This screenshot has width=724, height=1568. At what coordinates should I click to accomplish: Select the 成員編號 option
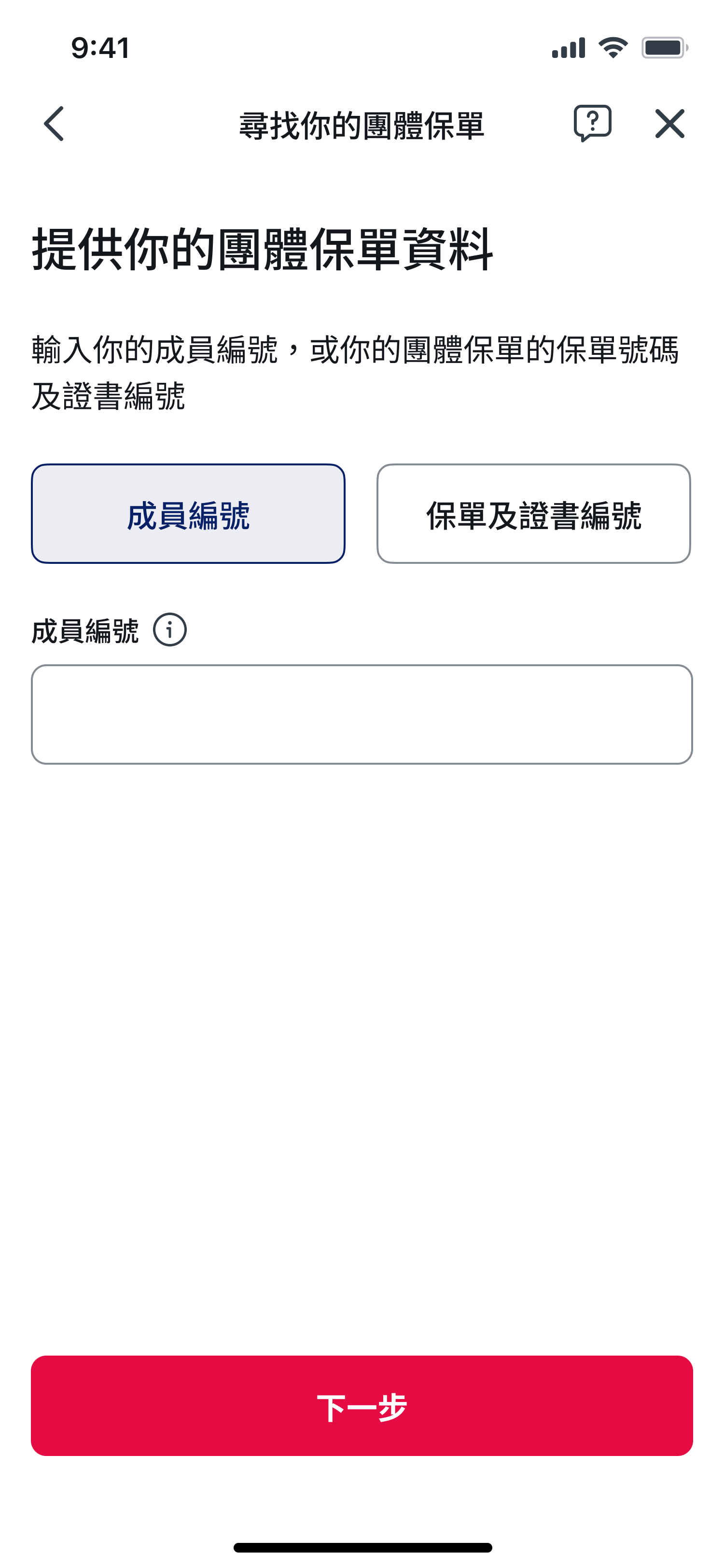(188, 514)
